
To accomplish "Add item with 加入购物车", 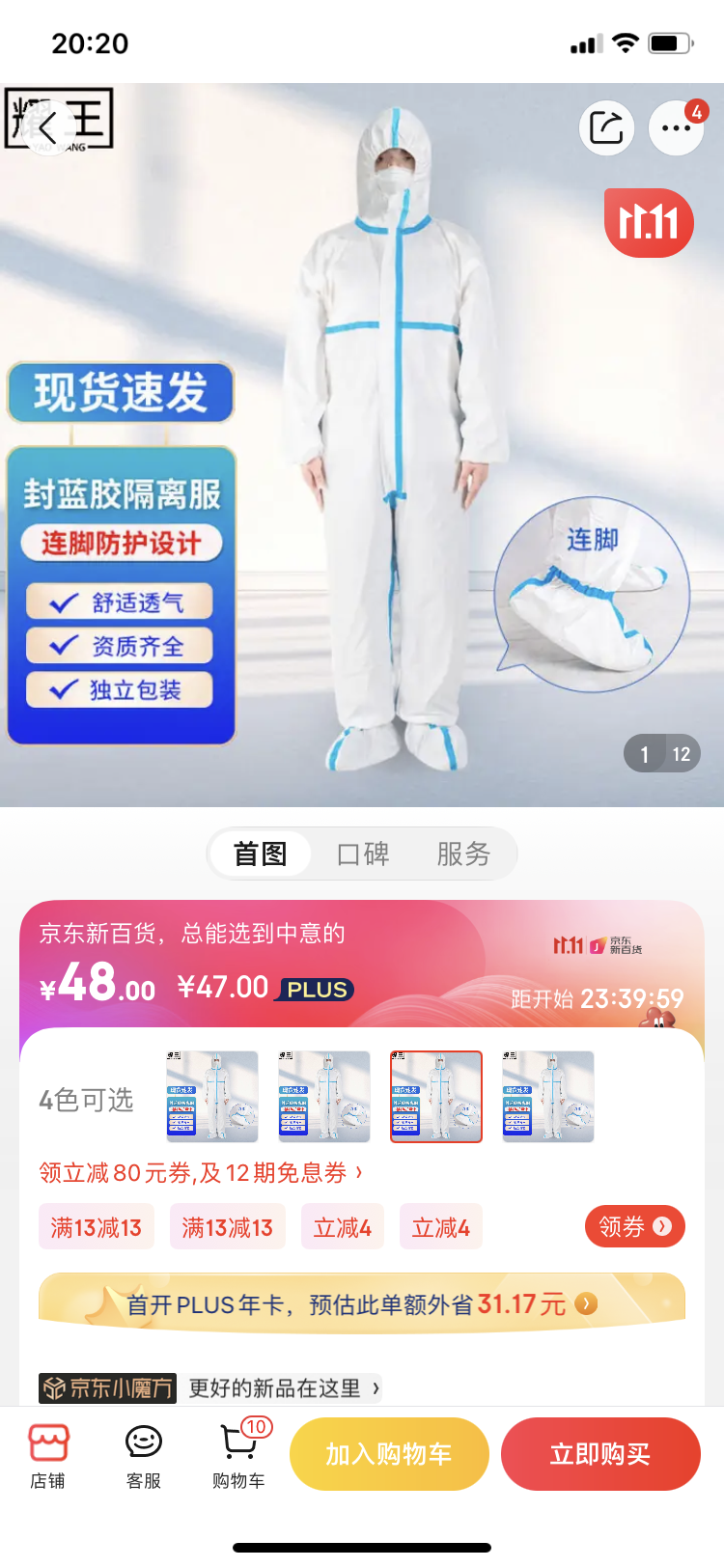I will point(389,1454).
